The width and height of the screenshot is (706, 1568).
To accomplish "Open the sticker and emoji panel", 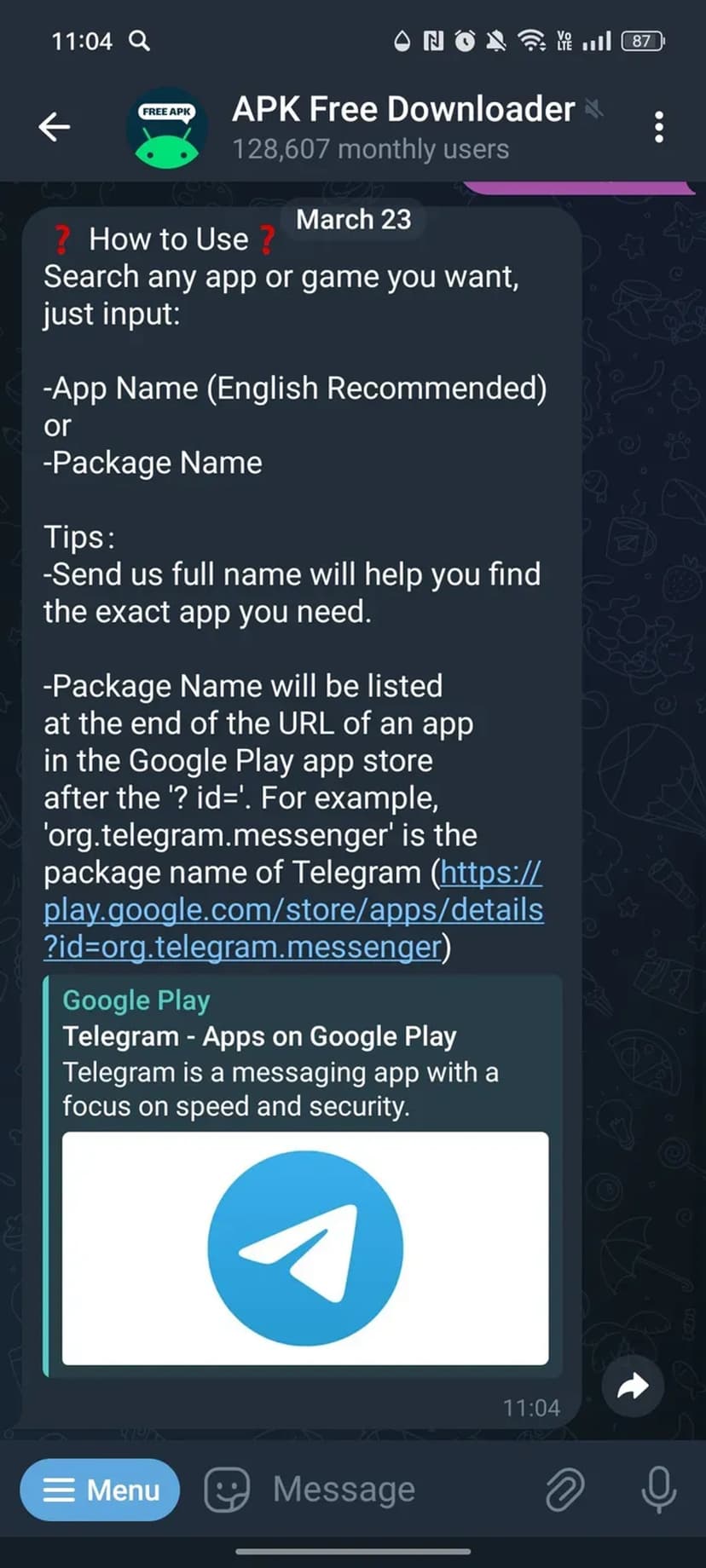I will coord(227,1490).
